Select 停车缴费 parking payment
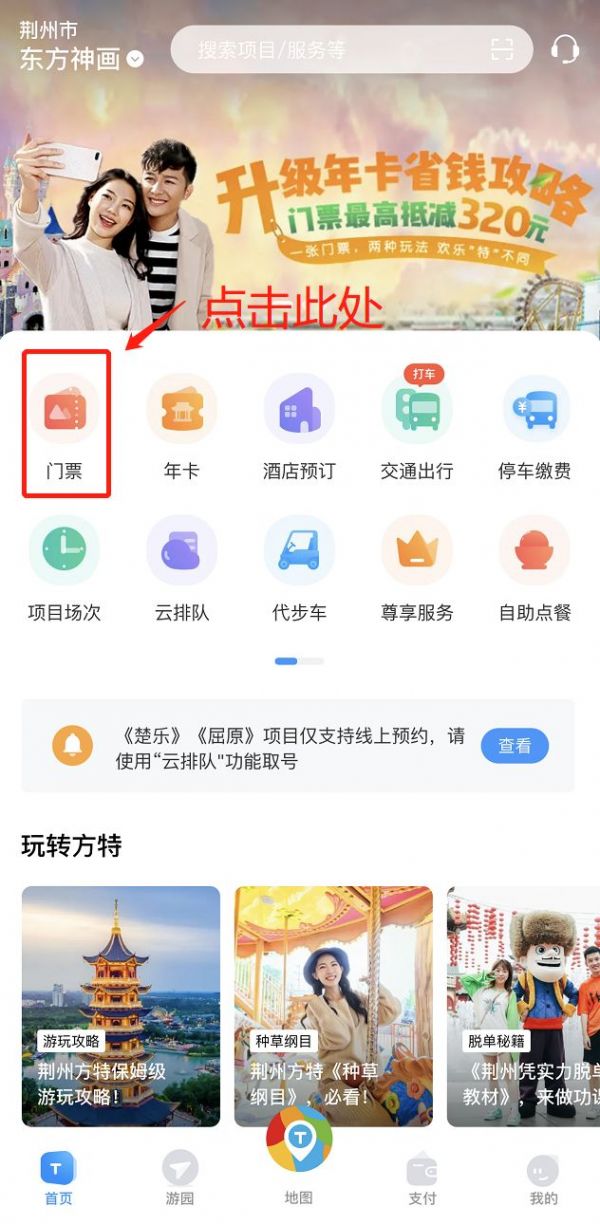 tap(535, 425)
